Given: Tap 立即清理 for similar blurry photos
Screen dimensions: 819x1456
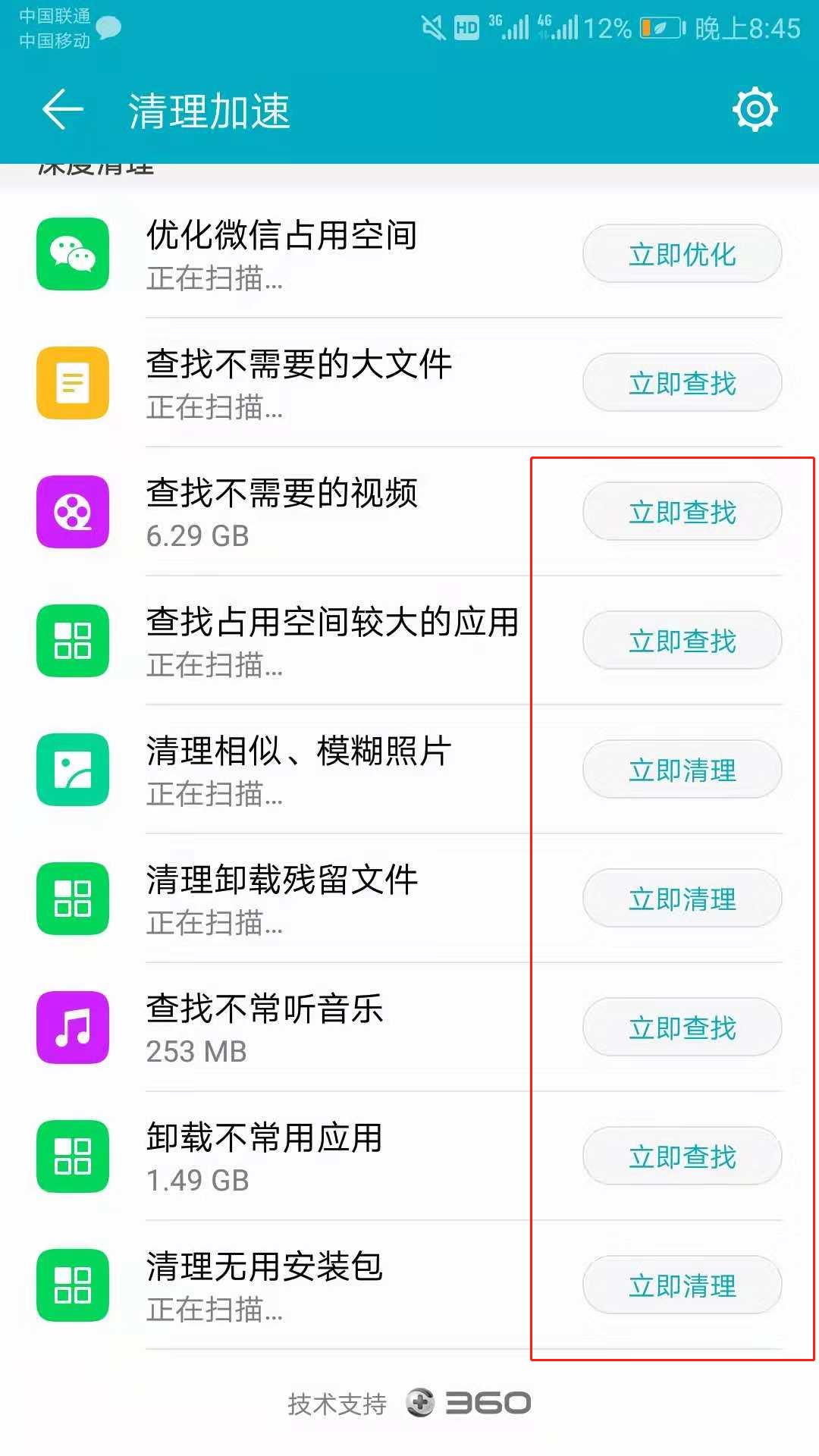Looking at the screenshot, I should (x=681, y=770).
